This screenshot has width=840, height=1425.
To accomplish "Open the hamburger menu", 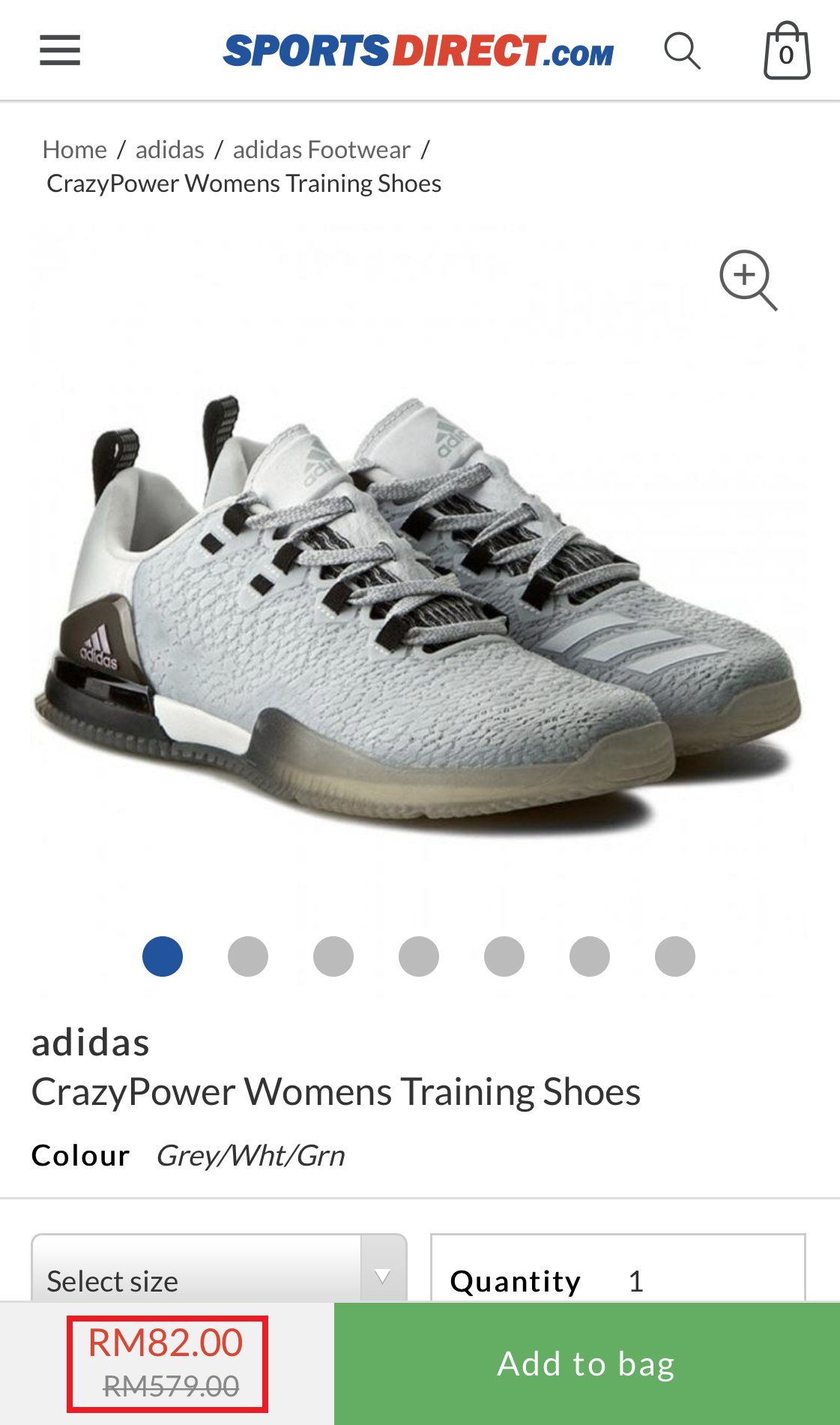I will (60, 50).
